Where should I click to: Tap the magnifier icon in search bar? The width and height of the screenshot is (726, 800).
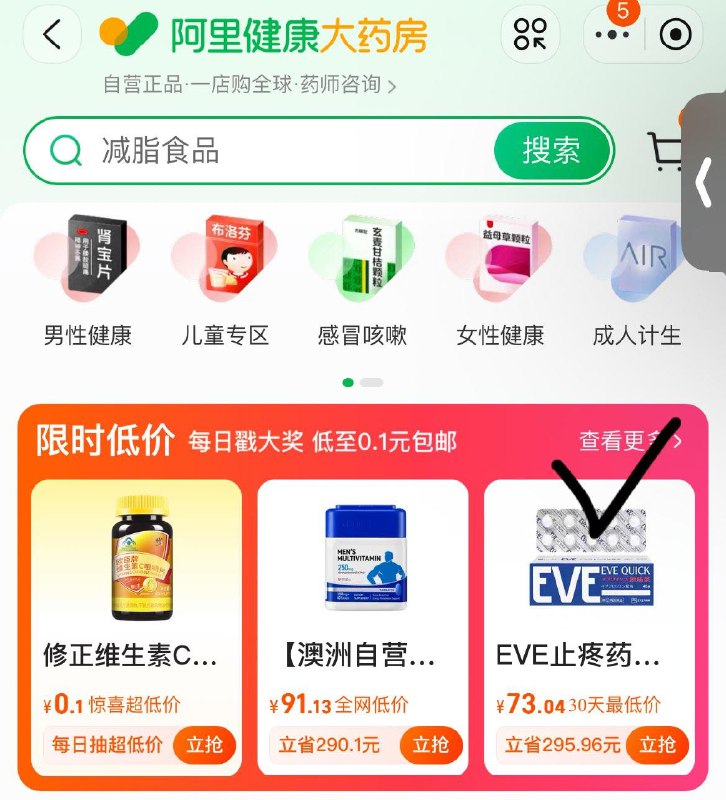tap(66, 150)
